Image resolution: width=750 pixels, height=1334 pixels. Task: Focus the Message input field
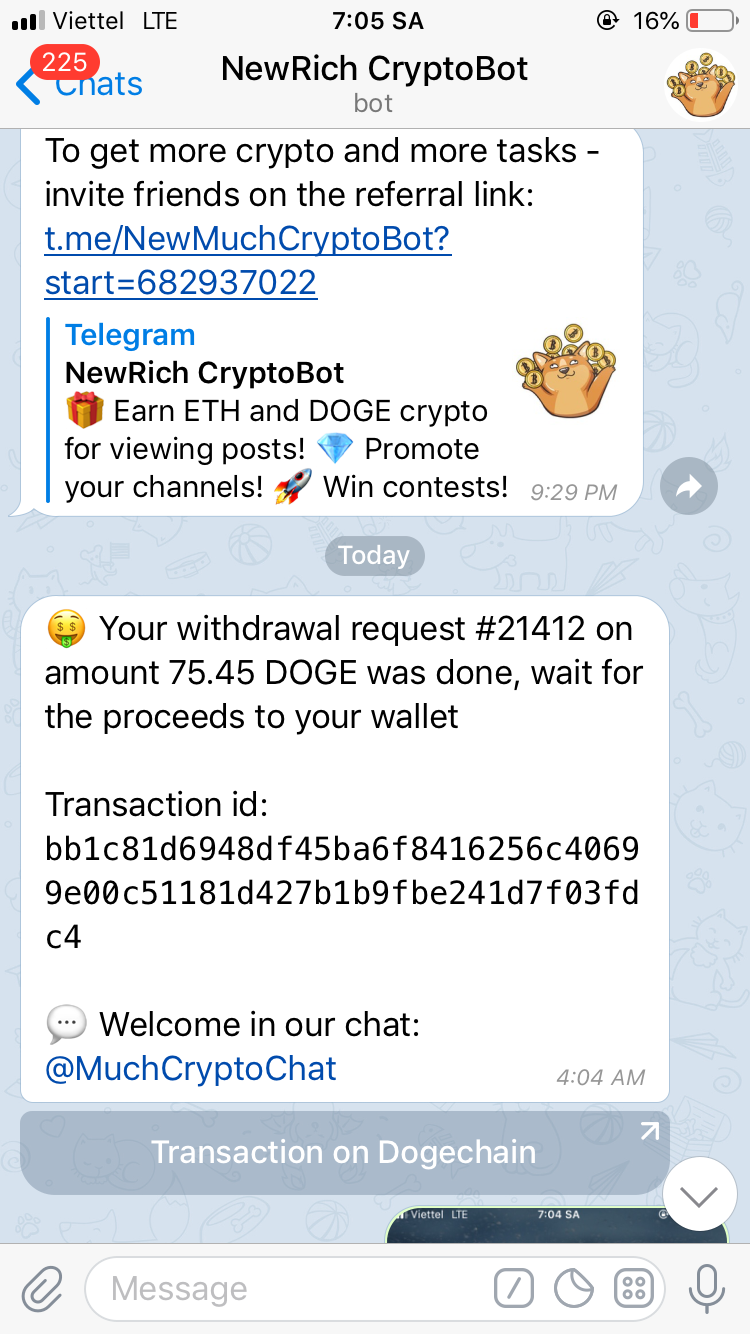(290, 1289)
